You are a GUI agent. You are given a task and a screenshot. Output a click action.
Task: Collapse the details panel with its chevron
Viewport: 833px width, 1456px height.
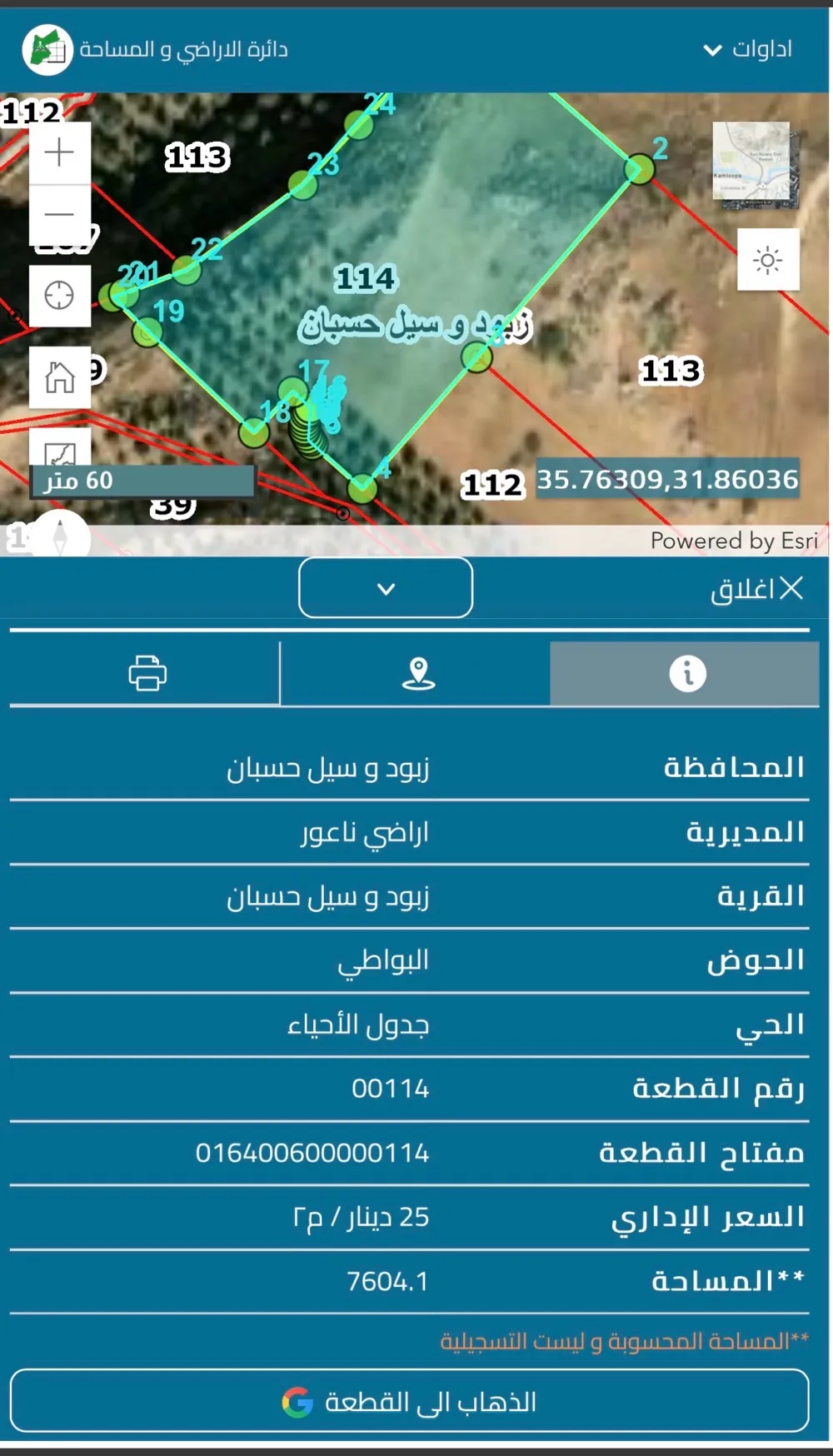(385, 588)
